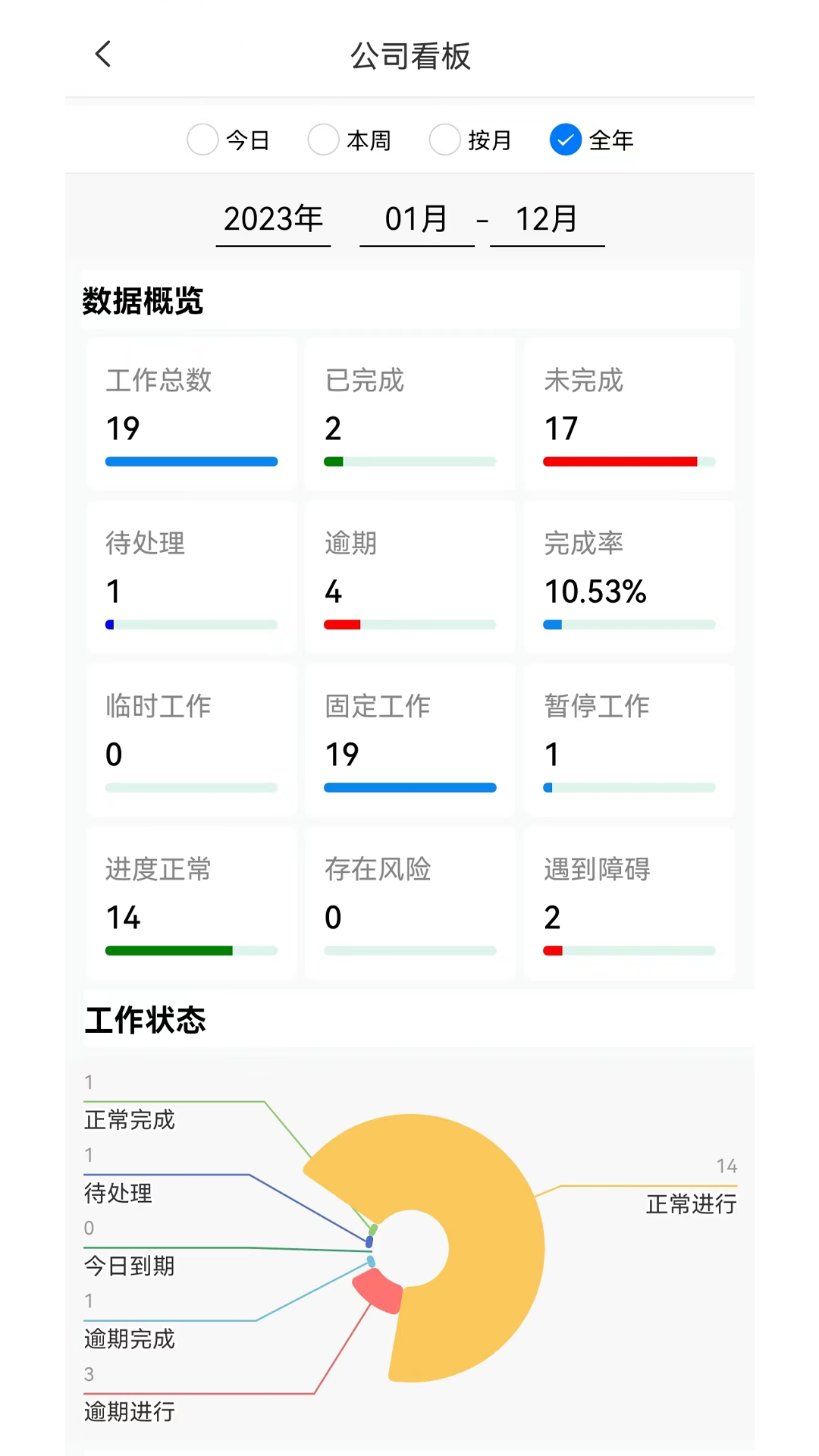View details of 已完成 card
The width and height of the screenshot is (819, 1456).
click(409, 414)
